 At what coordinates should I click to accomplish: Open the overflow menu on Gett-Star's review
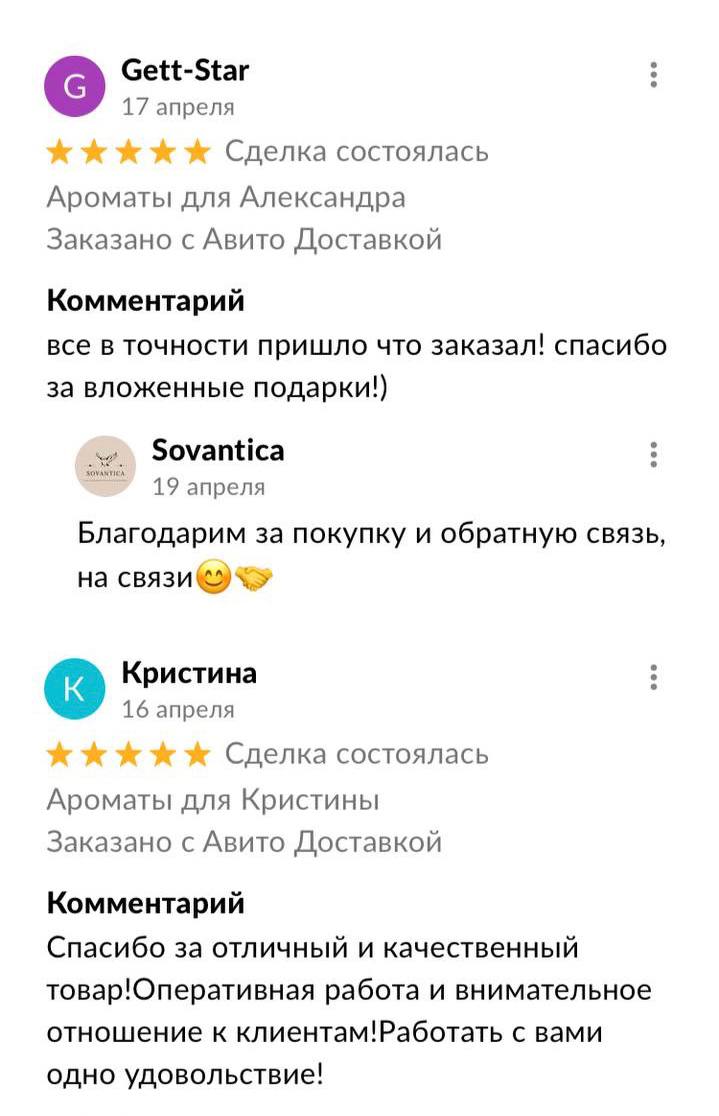(653, 75)
